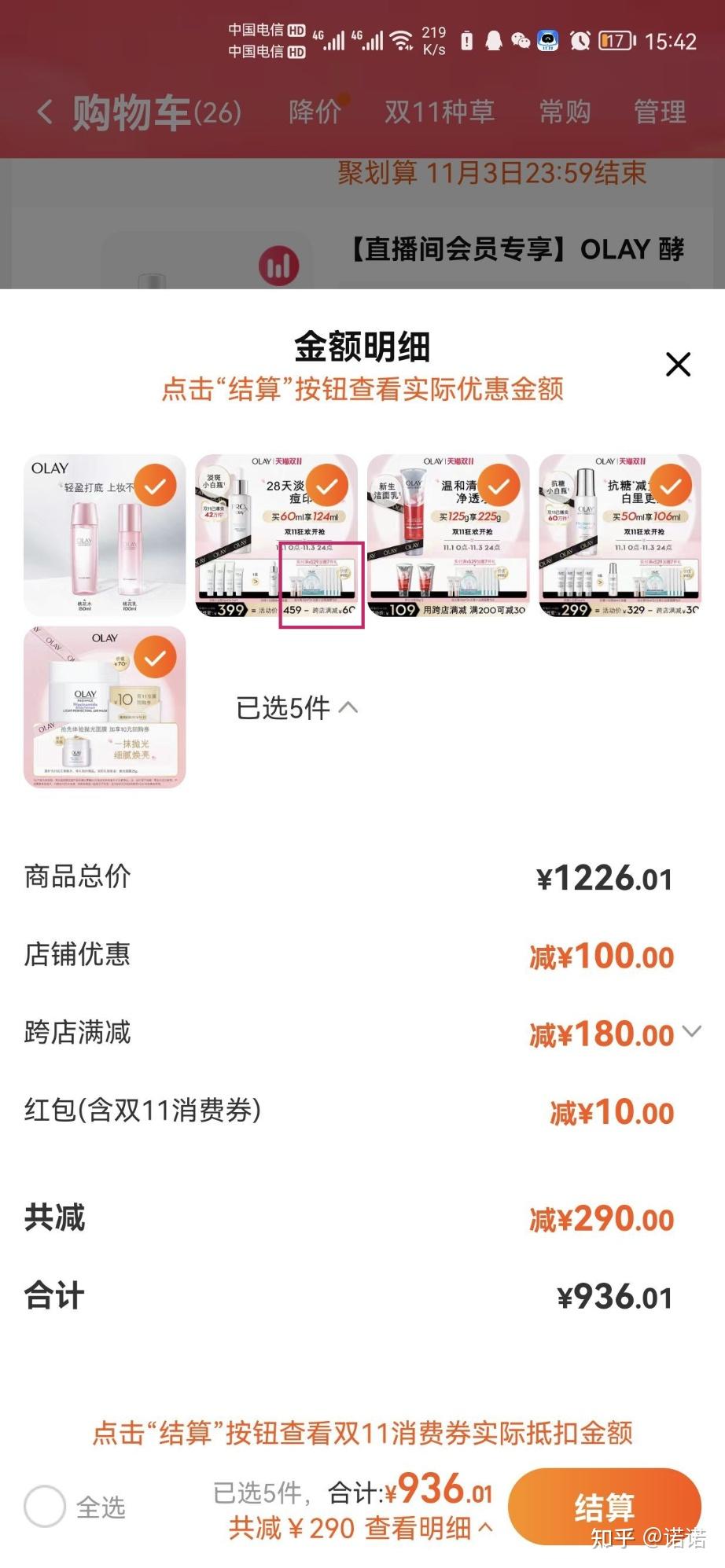Switch to the 降价 tab
The width and height of the screenshot is (725, 1568).
click(315, 112)
